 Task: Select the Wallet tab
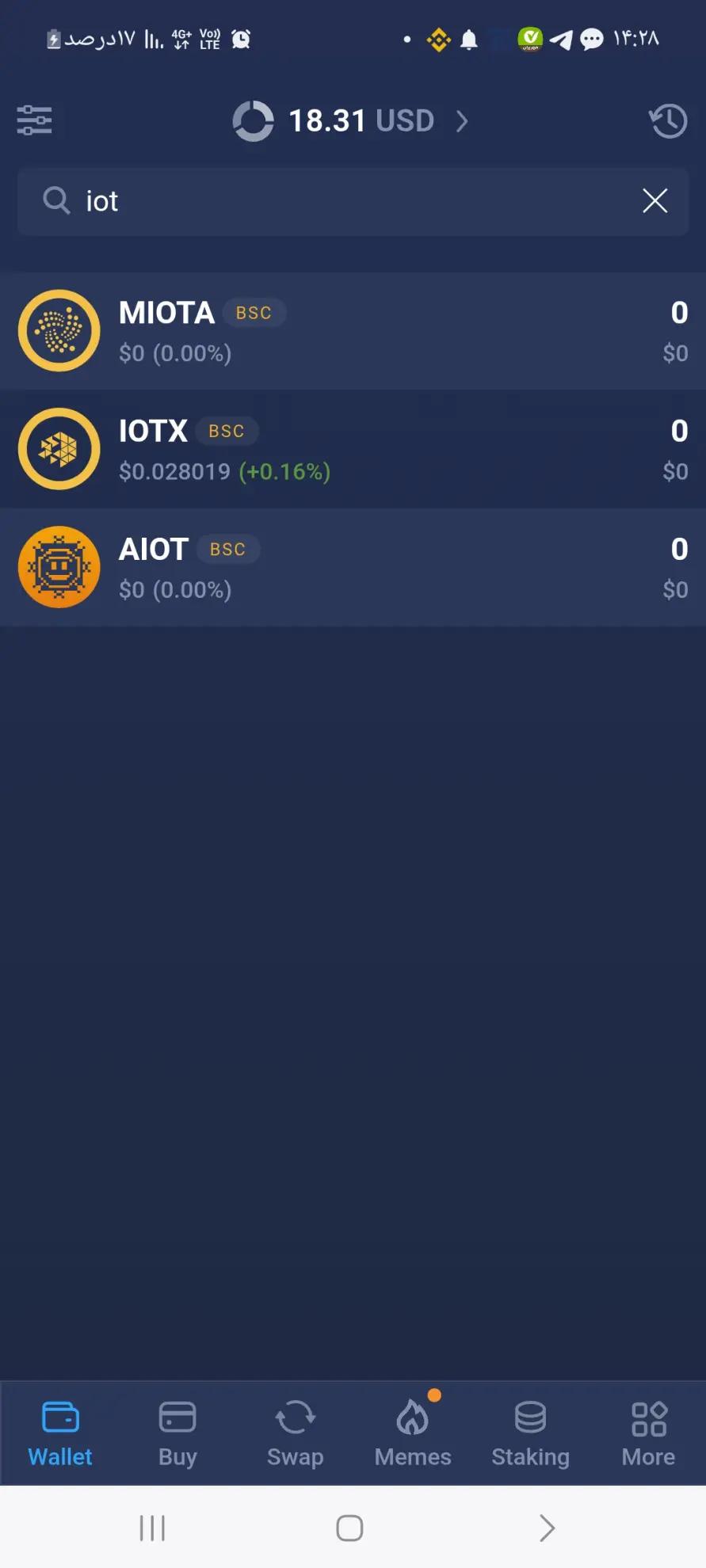60,1433
